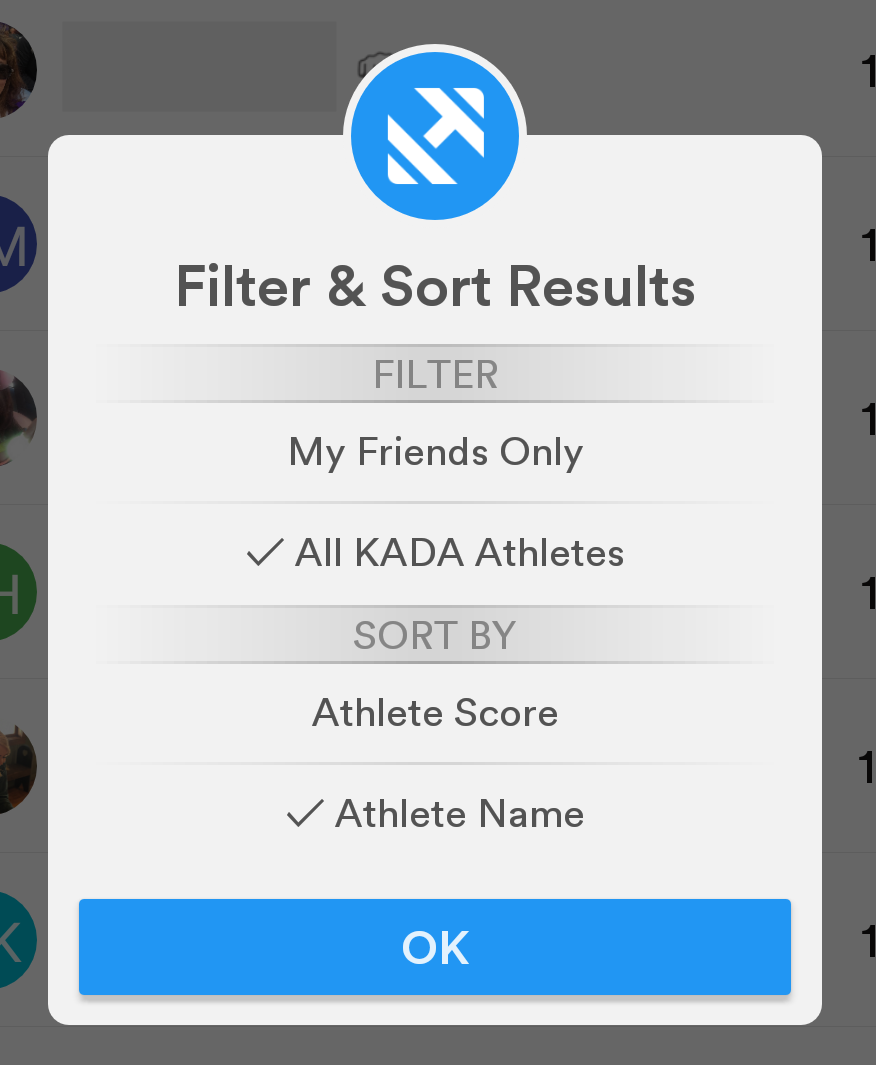This screenshot has height=1065, width=876.
Task: Click the SORT BY section header
Action: coord(435,635)
